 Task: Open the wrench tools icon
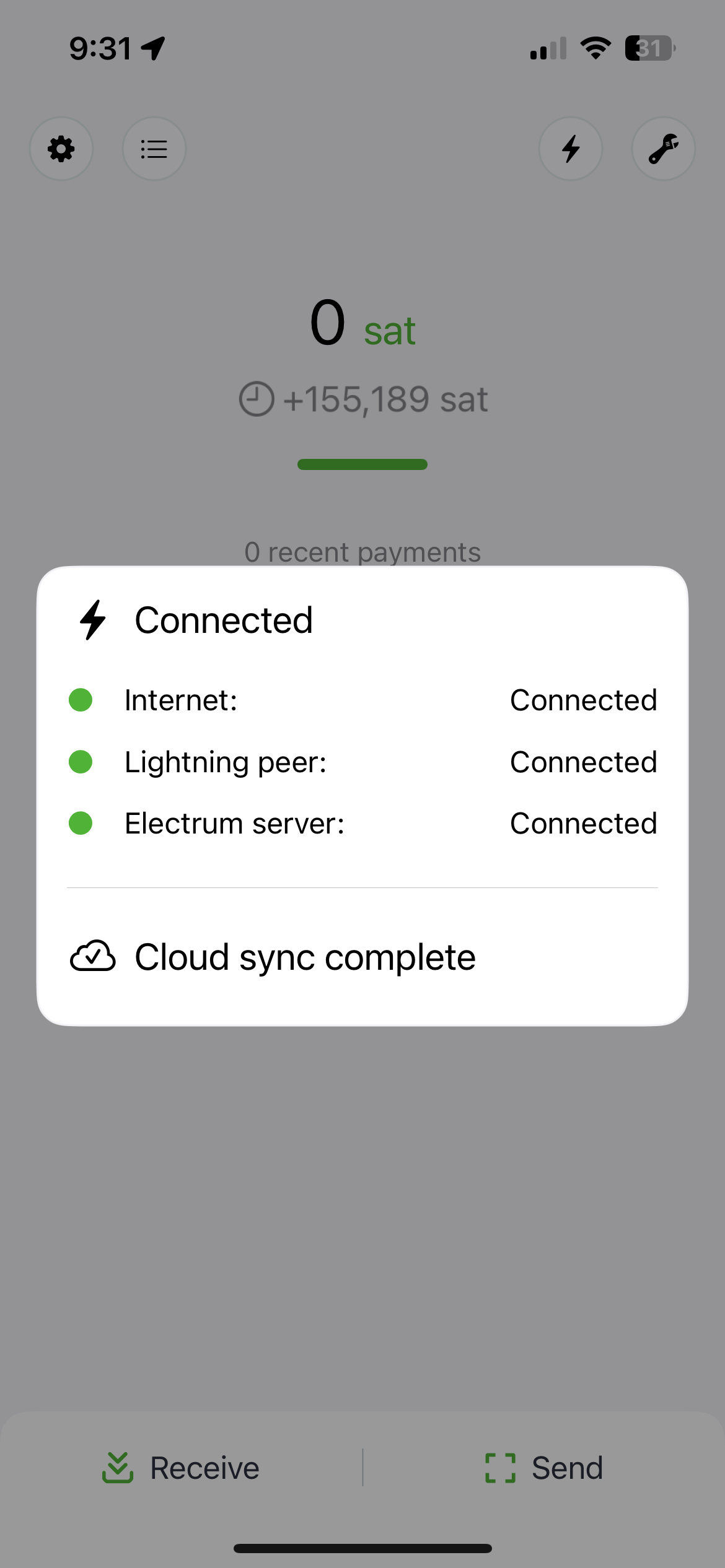(x=663, y=149)
